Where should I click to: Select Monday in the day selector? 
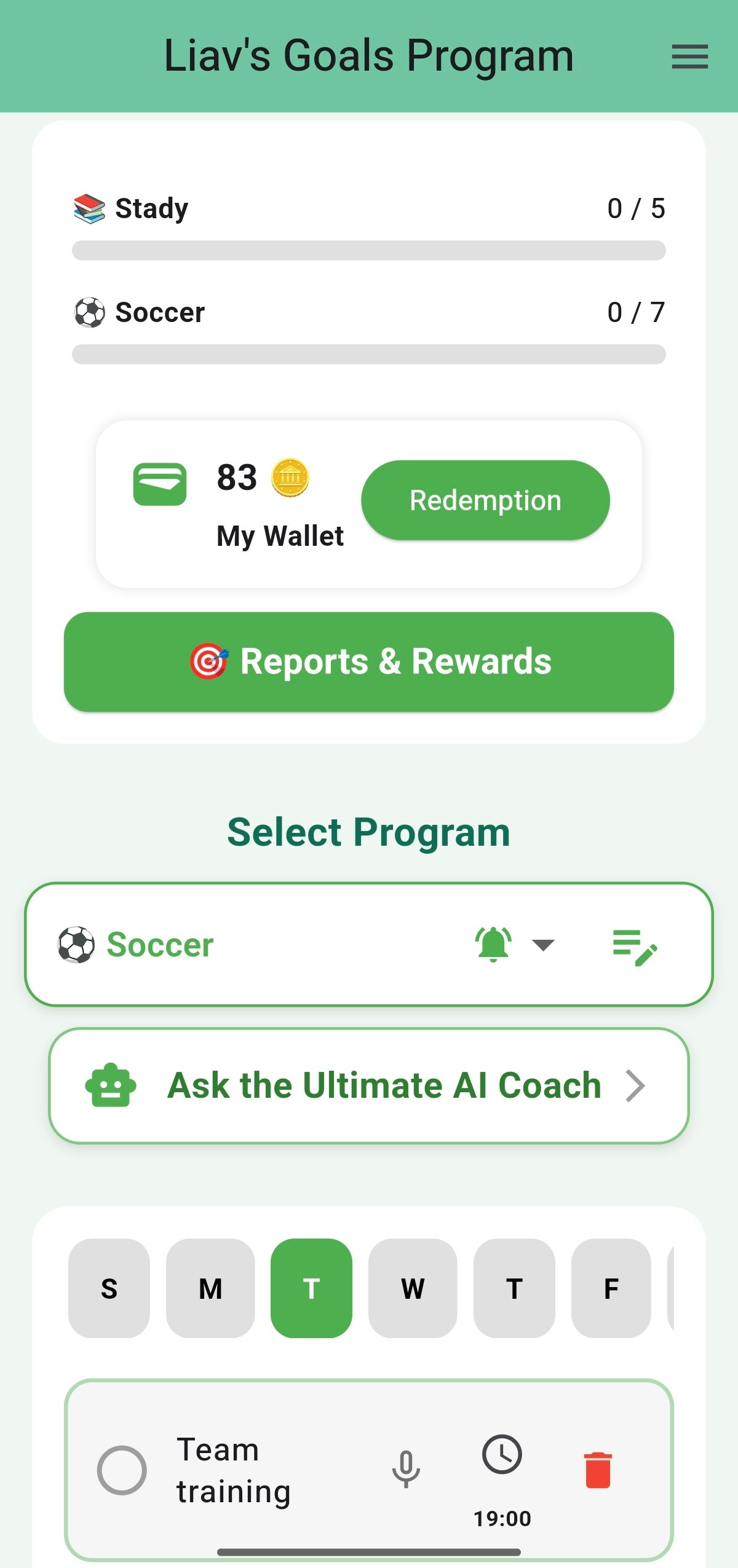coord(210,1289)
